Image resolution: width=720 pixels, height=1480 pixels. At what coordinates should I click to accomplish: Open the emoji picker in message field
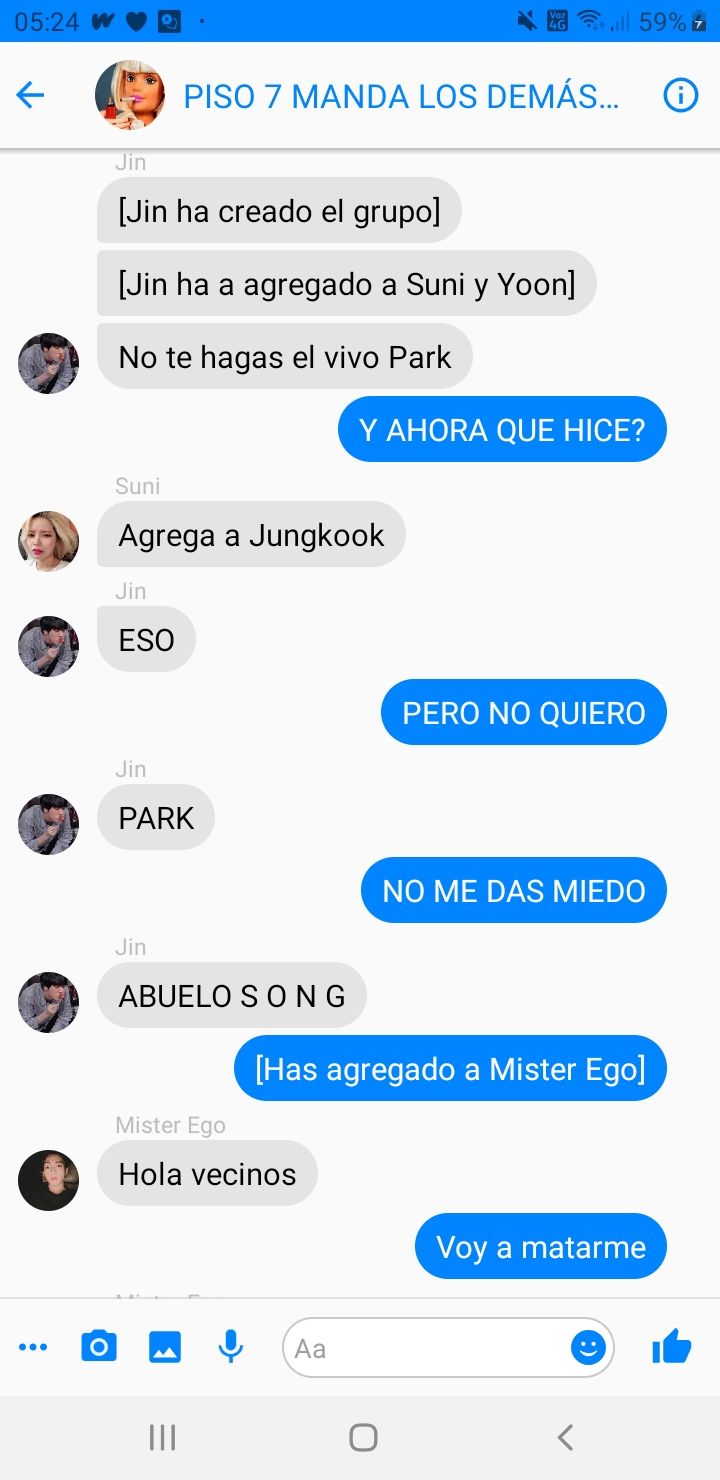click(x=588, y=1348)
